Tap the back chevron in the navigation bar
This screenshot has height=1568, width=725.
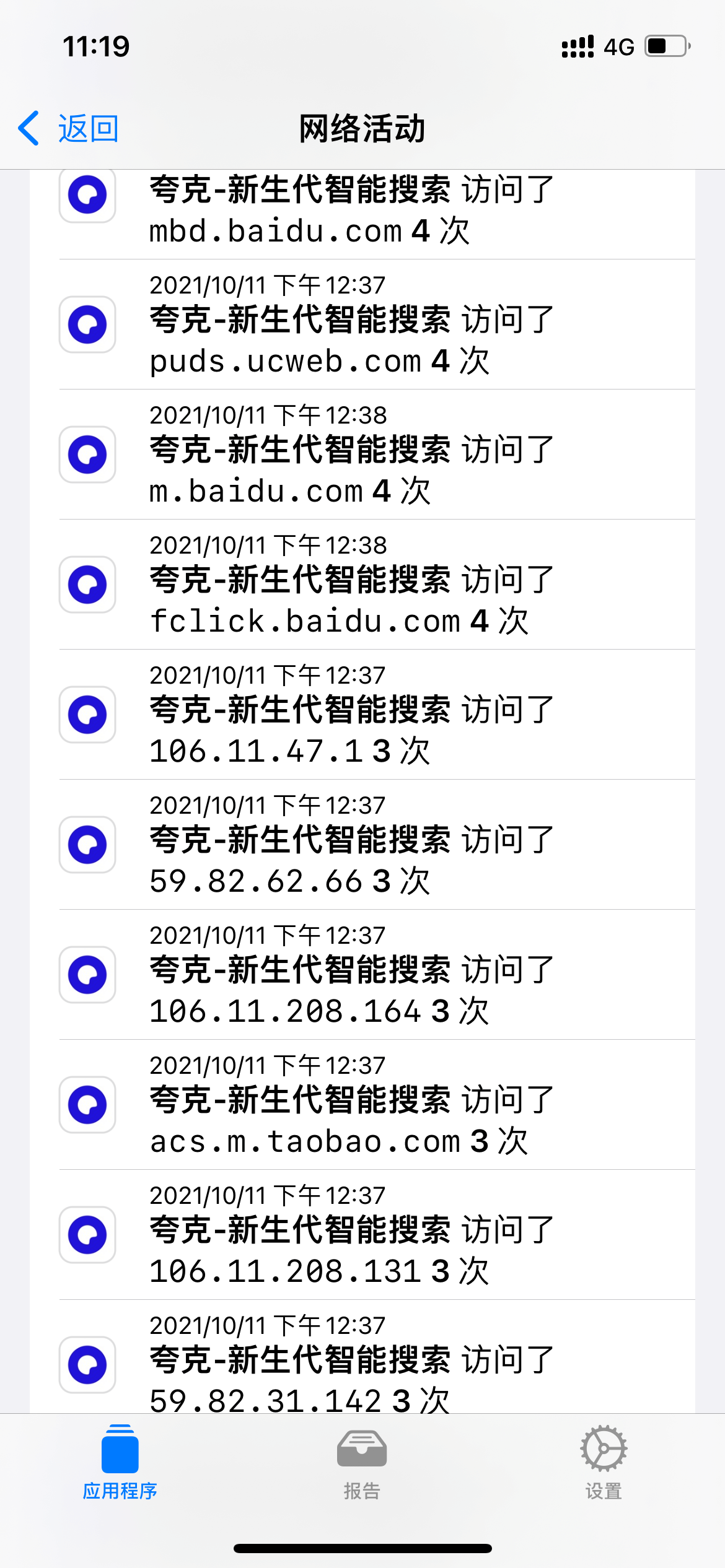tap(27, 128)
